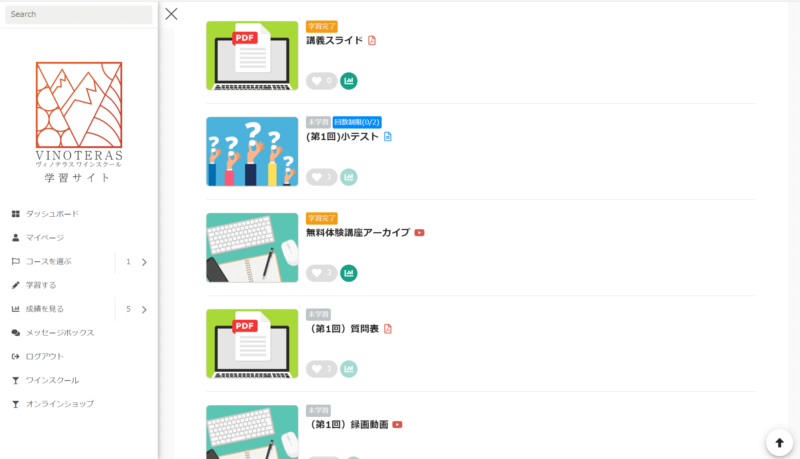Image resolution: width=800 pixels, height=459 pixels.
Task: Select 学習する from the menu
Action: (x=41, y=285)
